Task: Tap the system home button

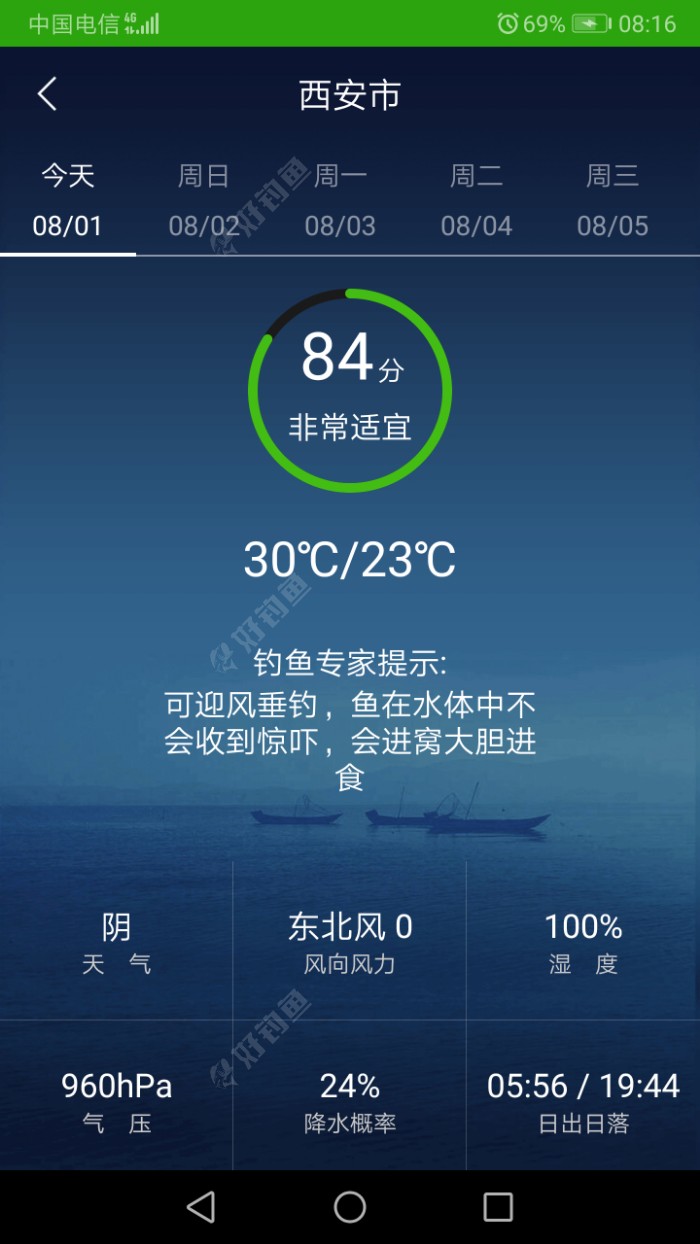Action: [x=350, y=1207]
